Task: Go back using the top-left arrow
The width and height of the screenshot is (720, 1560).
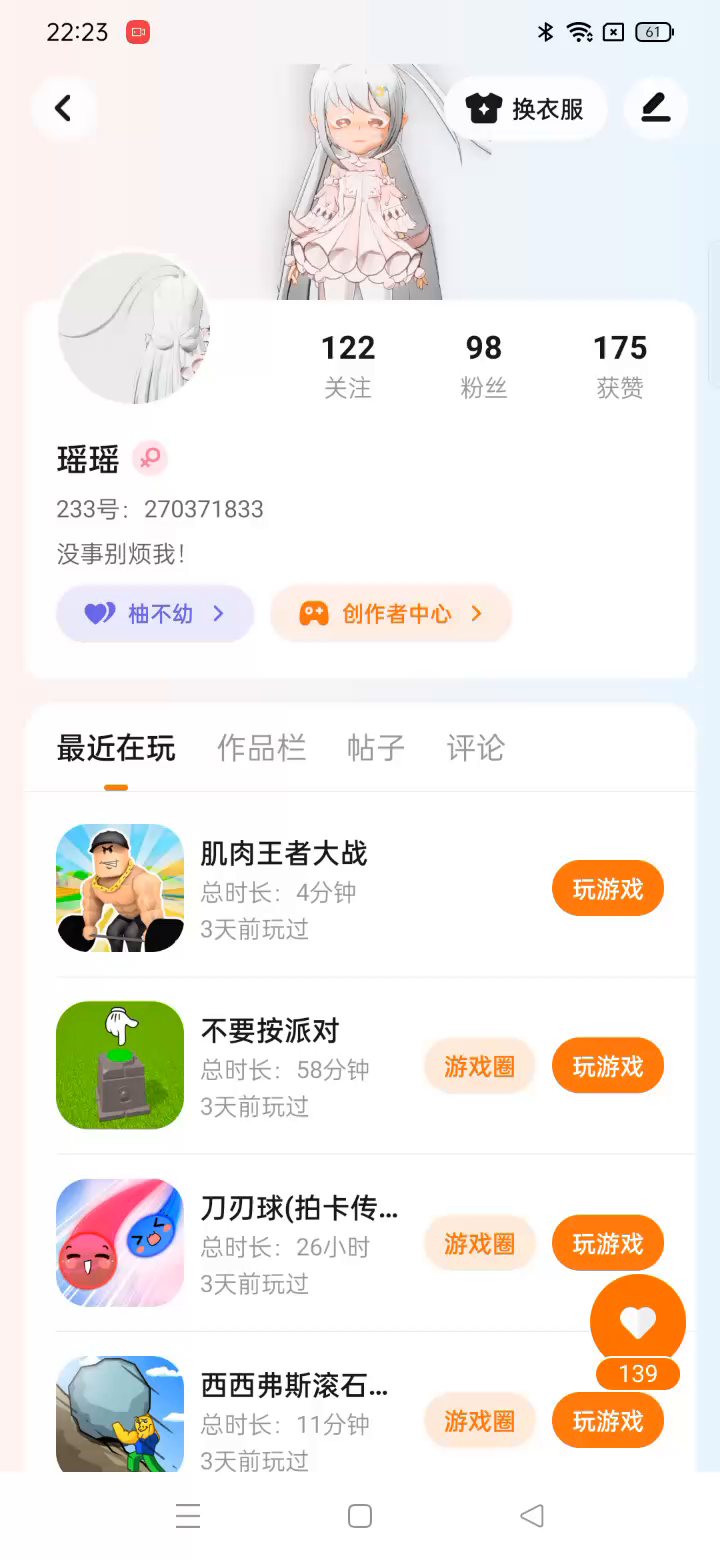Action: 63,108
